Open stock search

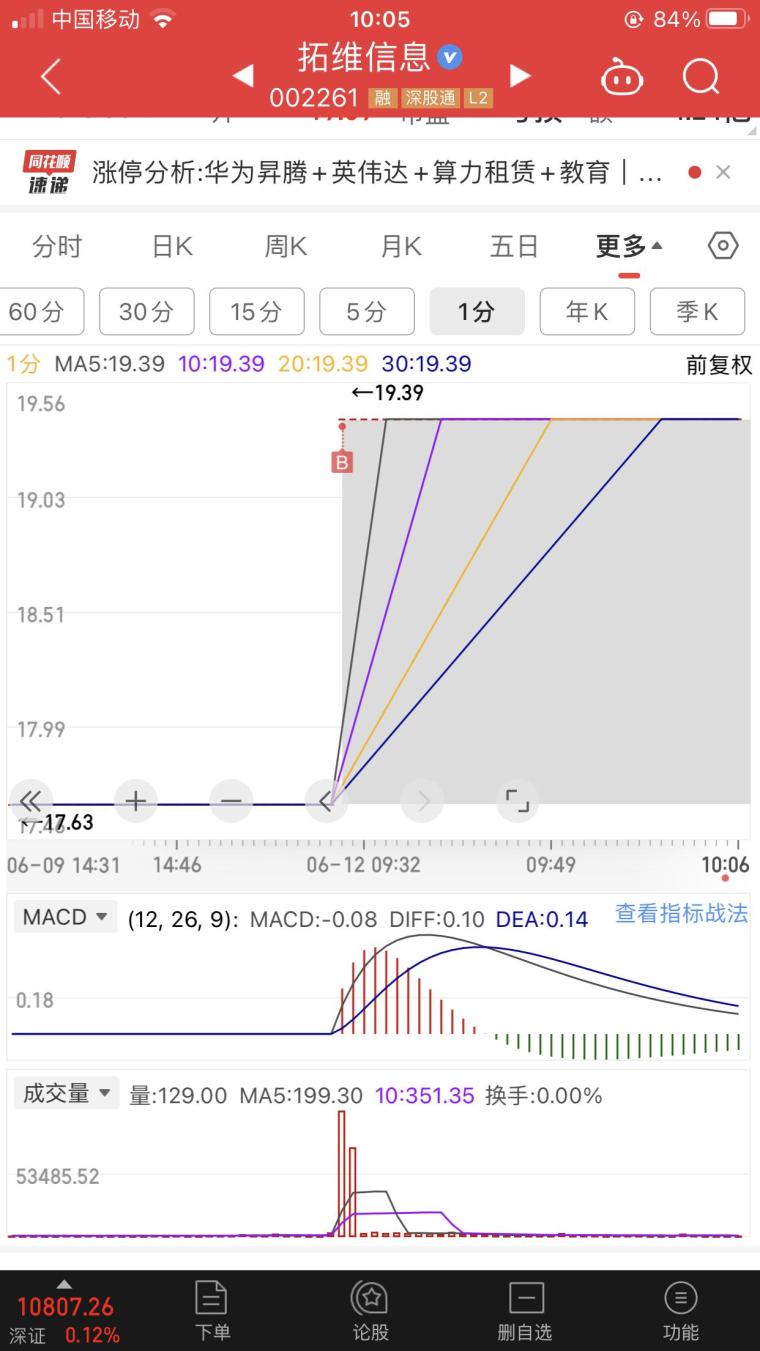(x=701, y=77)
